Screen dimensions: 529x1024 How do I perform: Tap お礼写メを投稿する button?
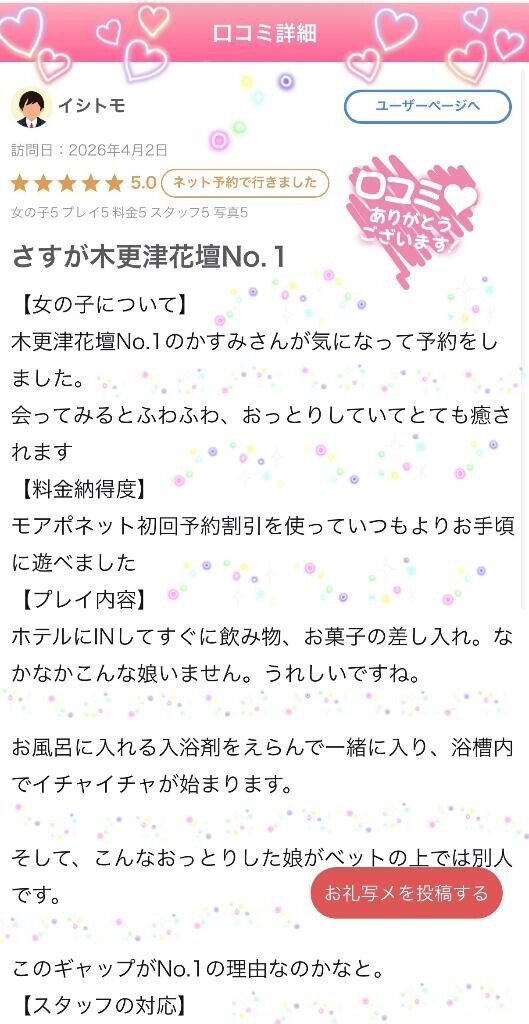(406, 893)
